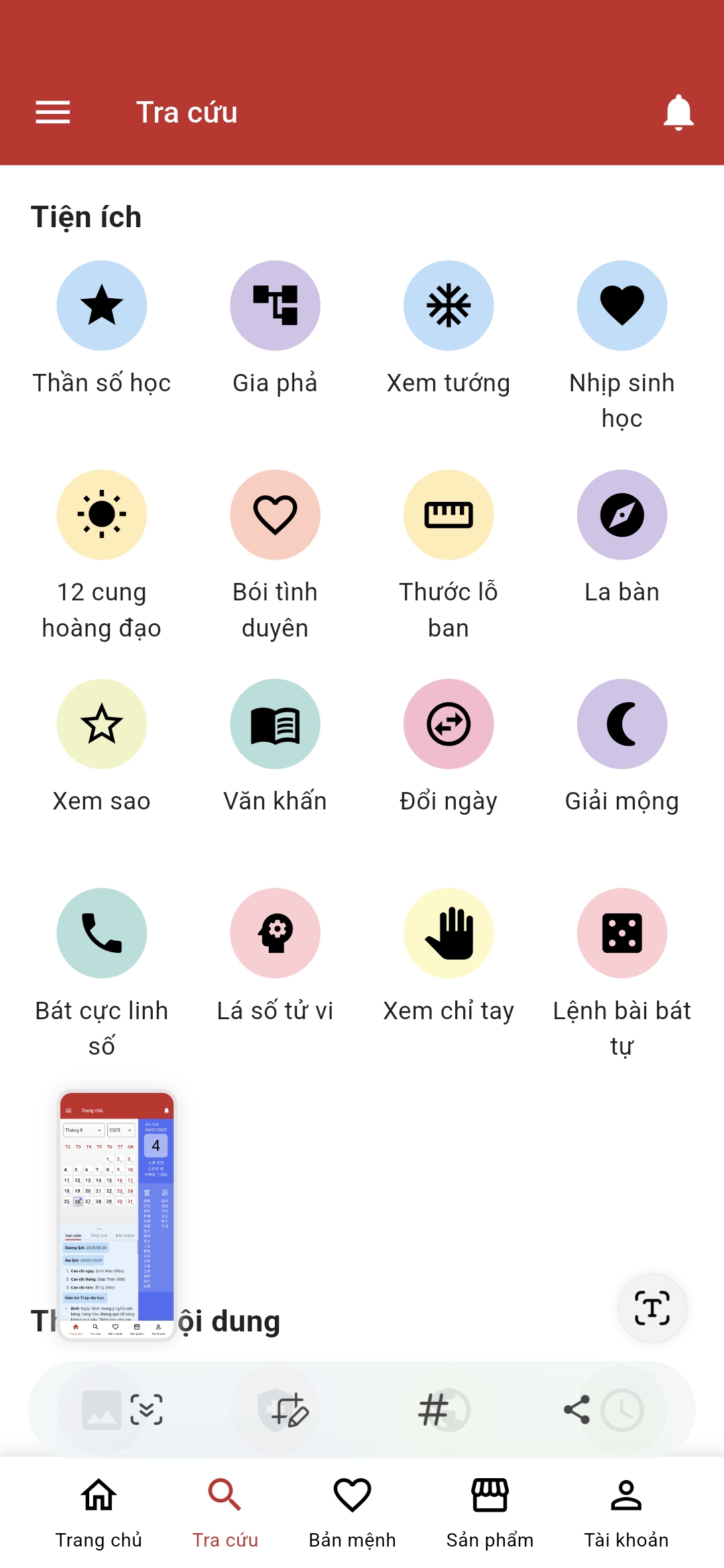Open the hamburger navigation menu
Viewport: 724px width, 1568px height.
(52, 112)
